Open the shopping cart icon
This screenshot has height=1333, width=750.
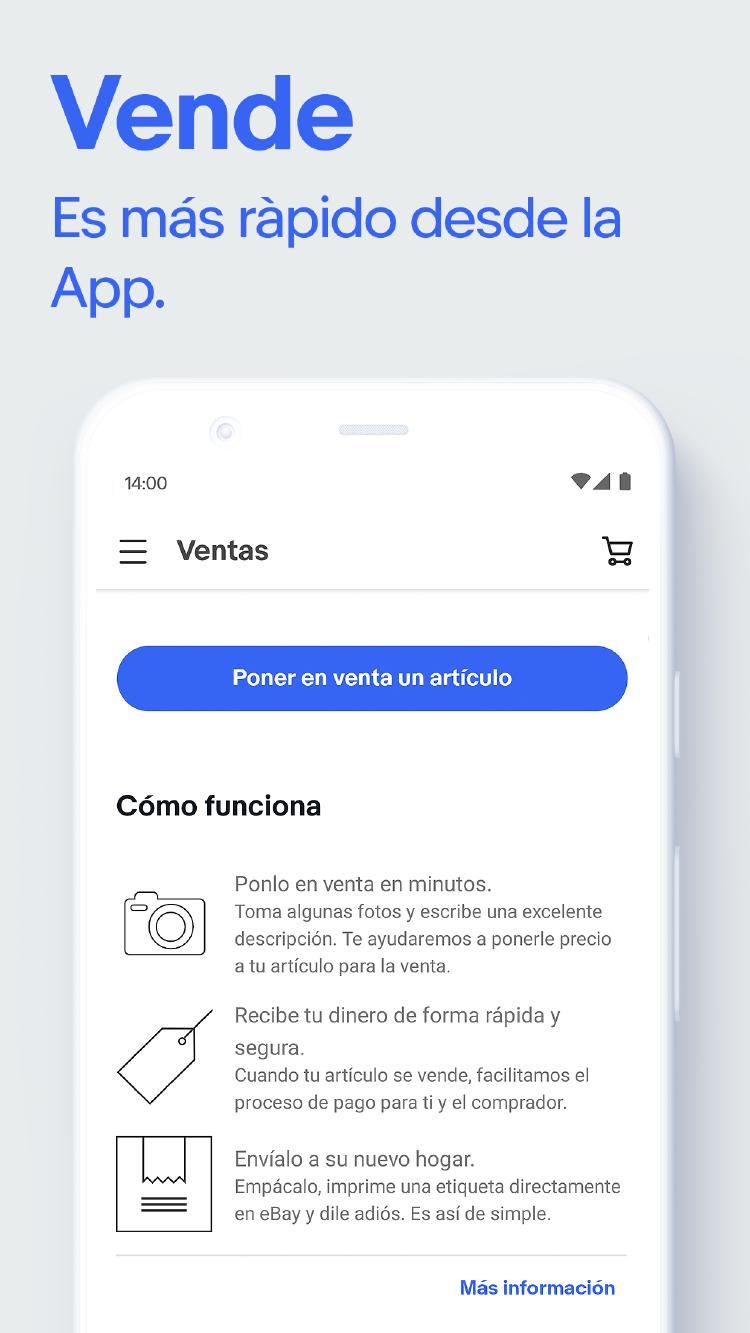[x=618, y=550]
